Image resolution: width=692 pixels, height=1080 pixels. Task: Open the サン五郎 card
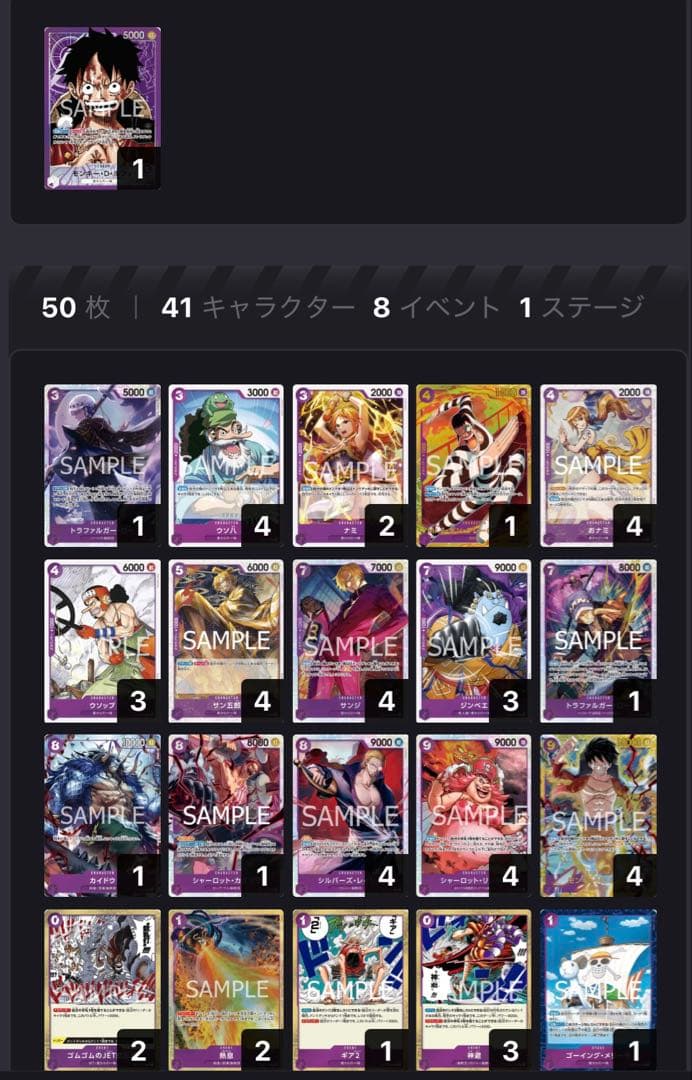coord(225,640)
